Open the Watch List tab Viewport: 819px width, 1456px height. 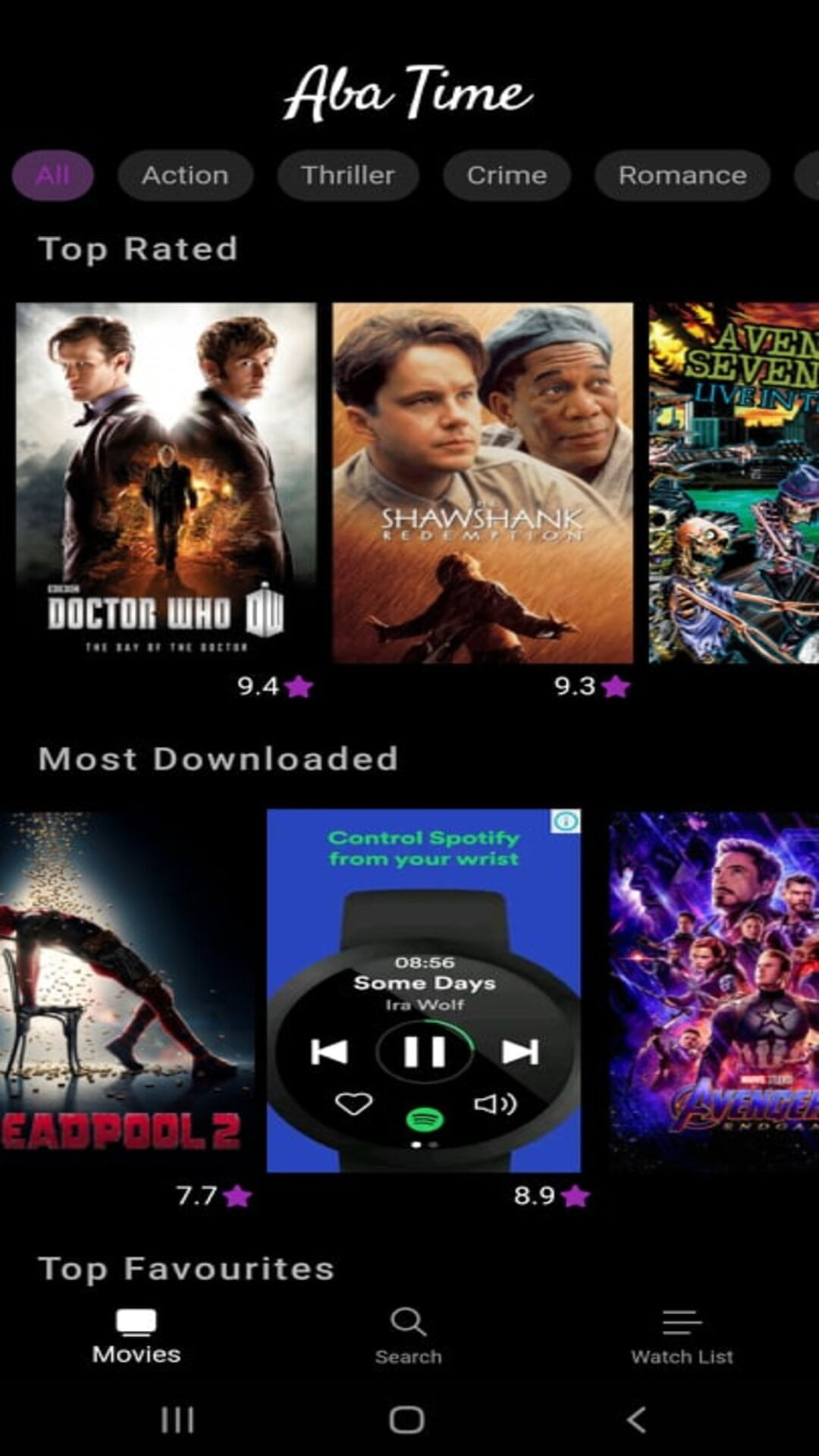pos(682,1336)
